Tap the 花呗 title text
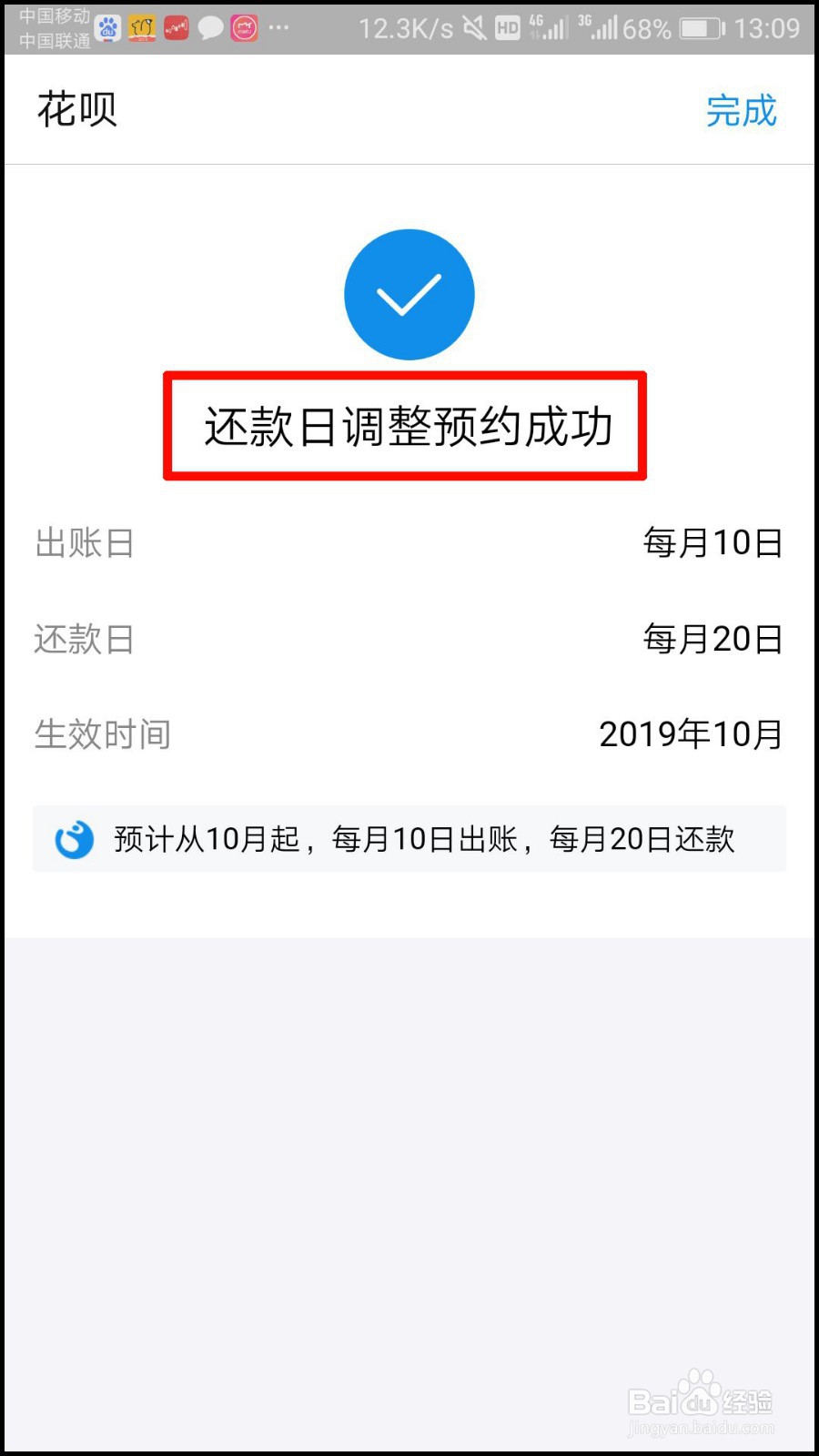 [76, 109]
